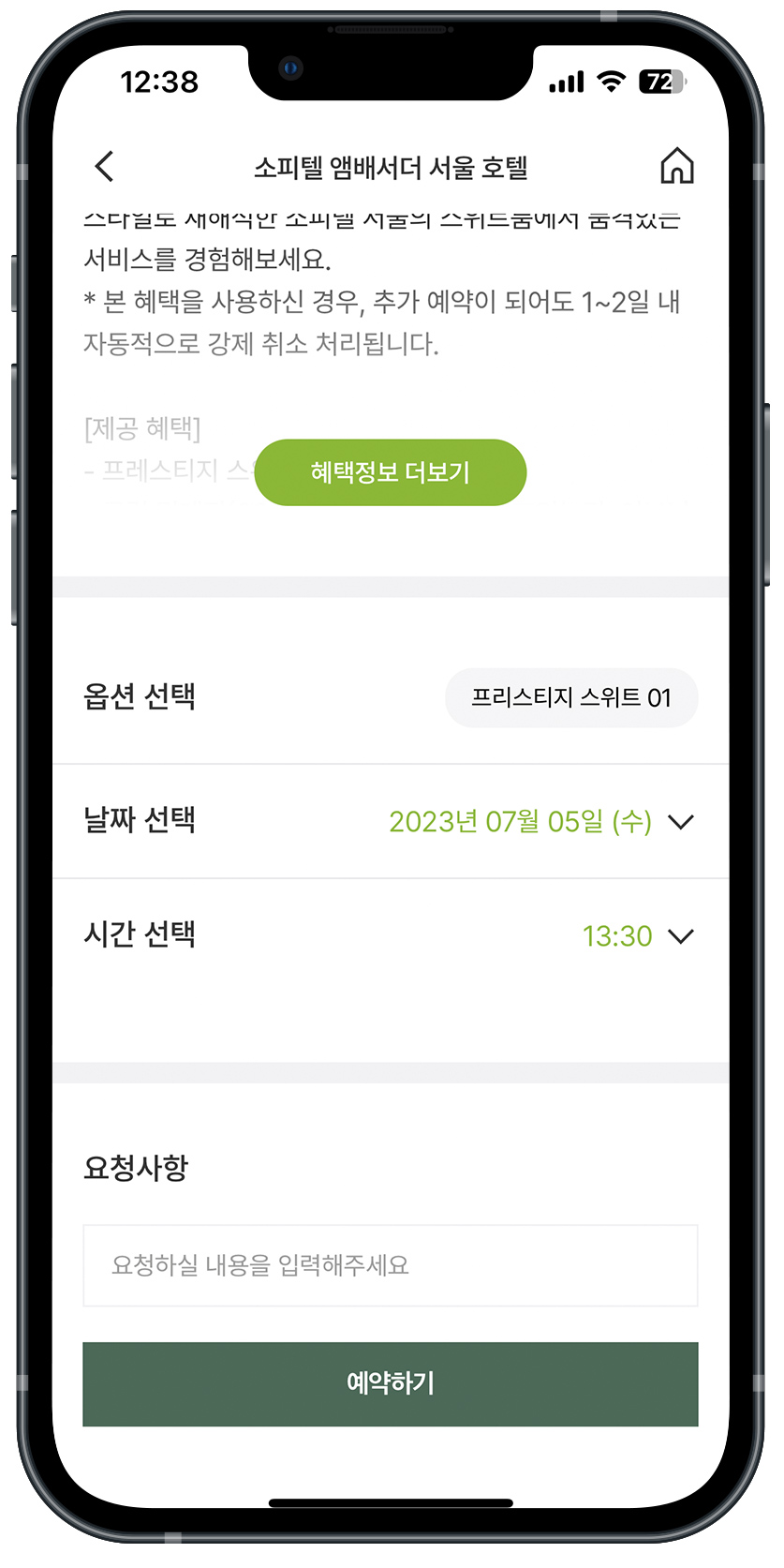Tap the 예약하기 reservation button
Image resolution: width=784 pixels, height=1568 pixels.
390,1383
